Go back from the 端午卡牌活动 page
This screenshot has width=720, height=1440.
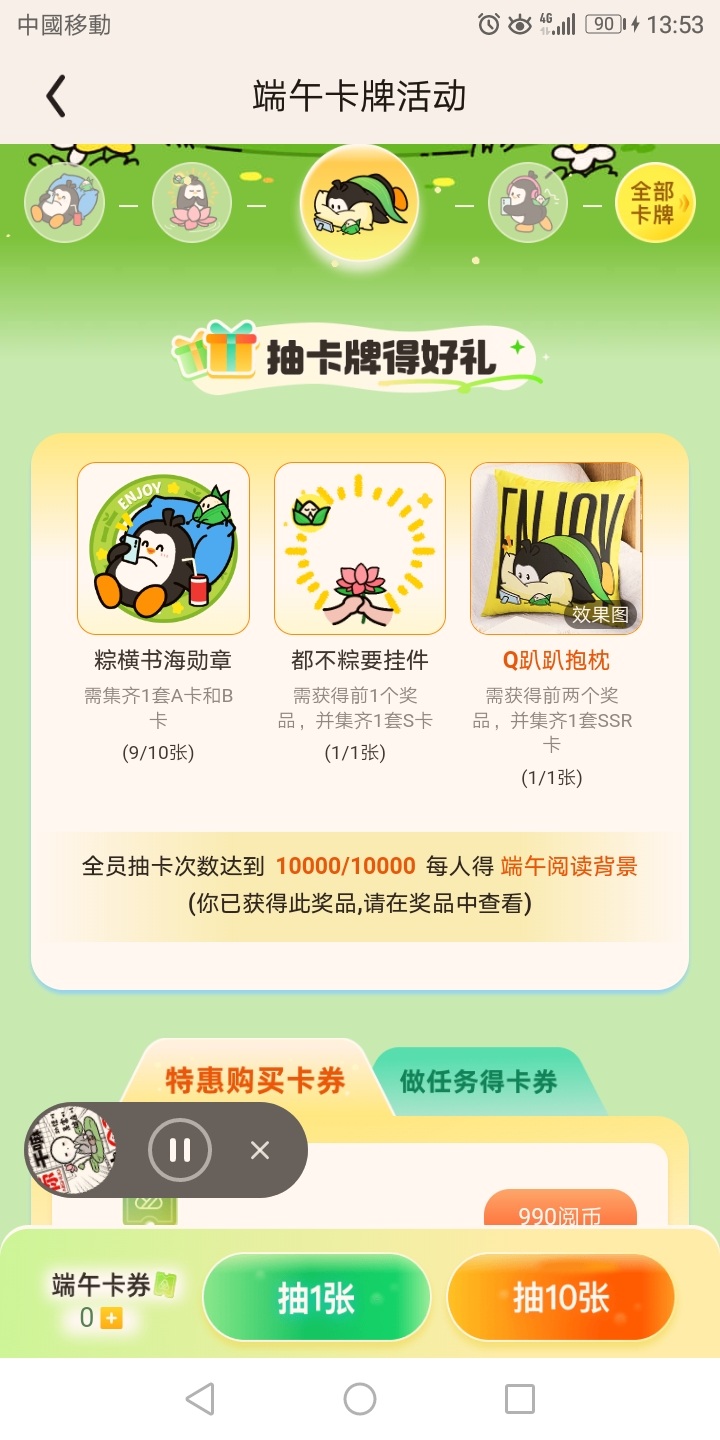[x=56, y=97]
